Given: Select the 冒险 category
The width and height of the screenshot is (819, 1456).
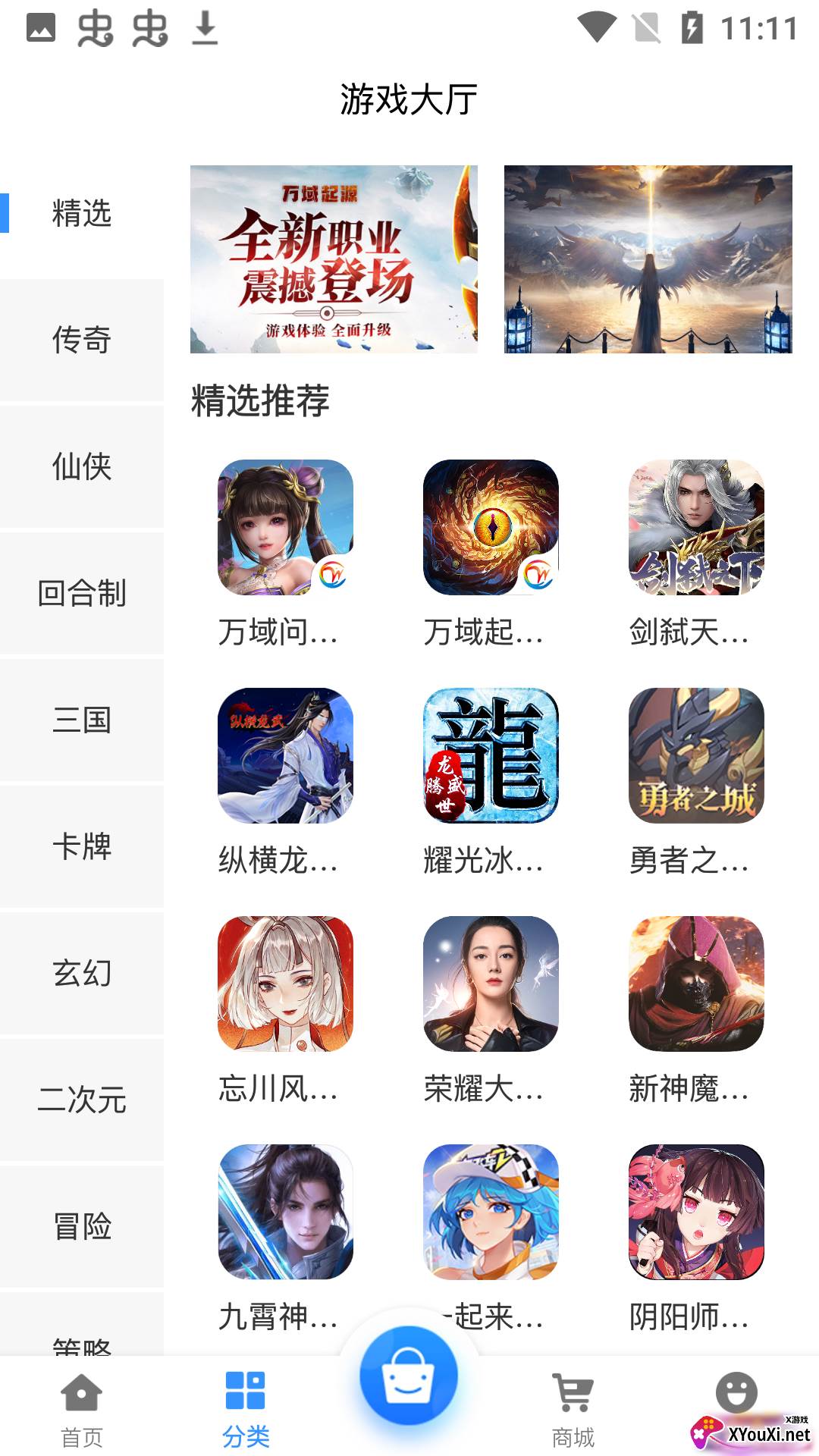Looking at the screenshot, I should (x=82, y=1226).
